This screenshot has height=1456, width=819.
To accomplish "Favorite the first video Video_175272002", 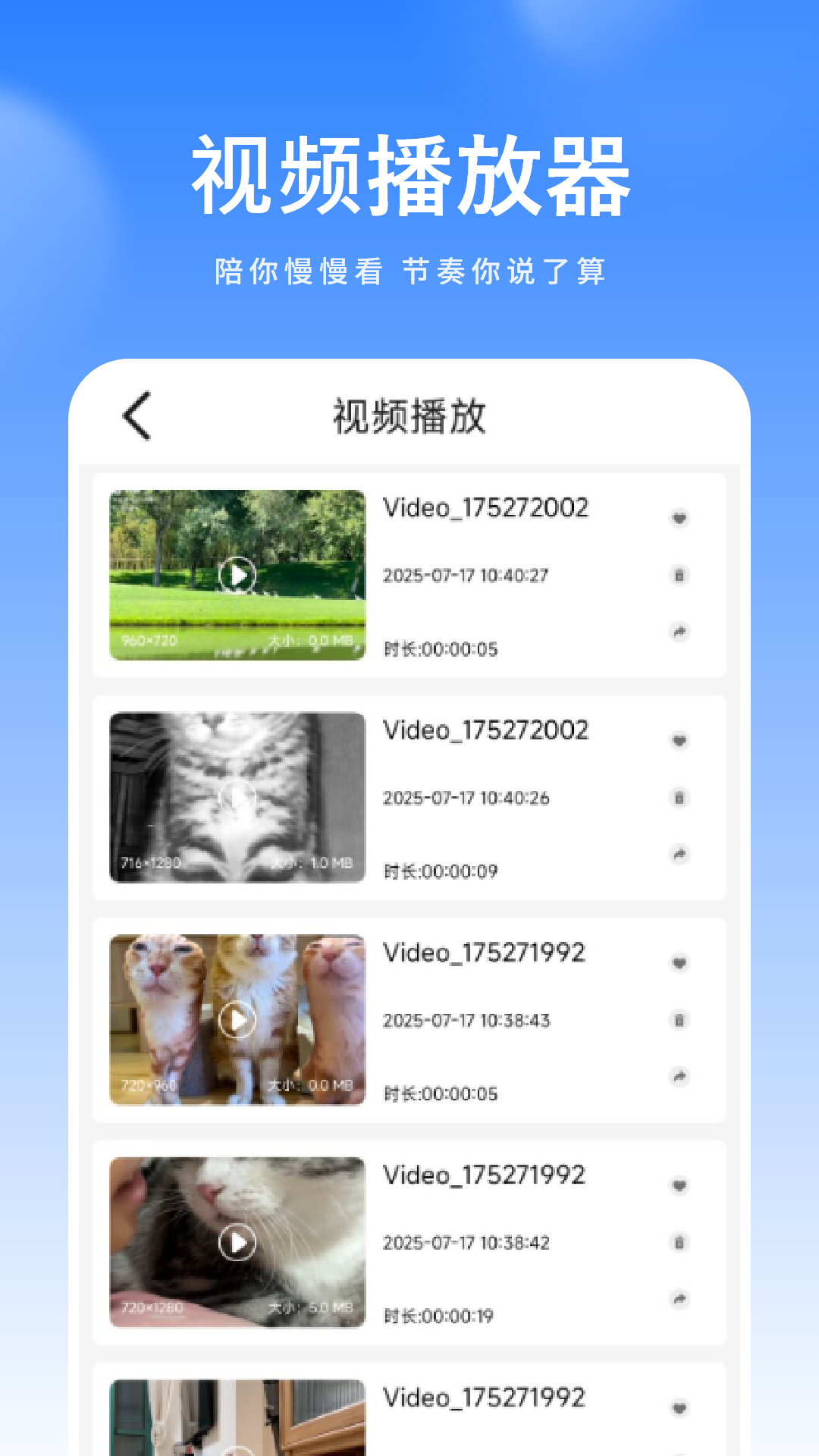I will coord(680,519).
